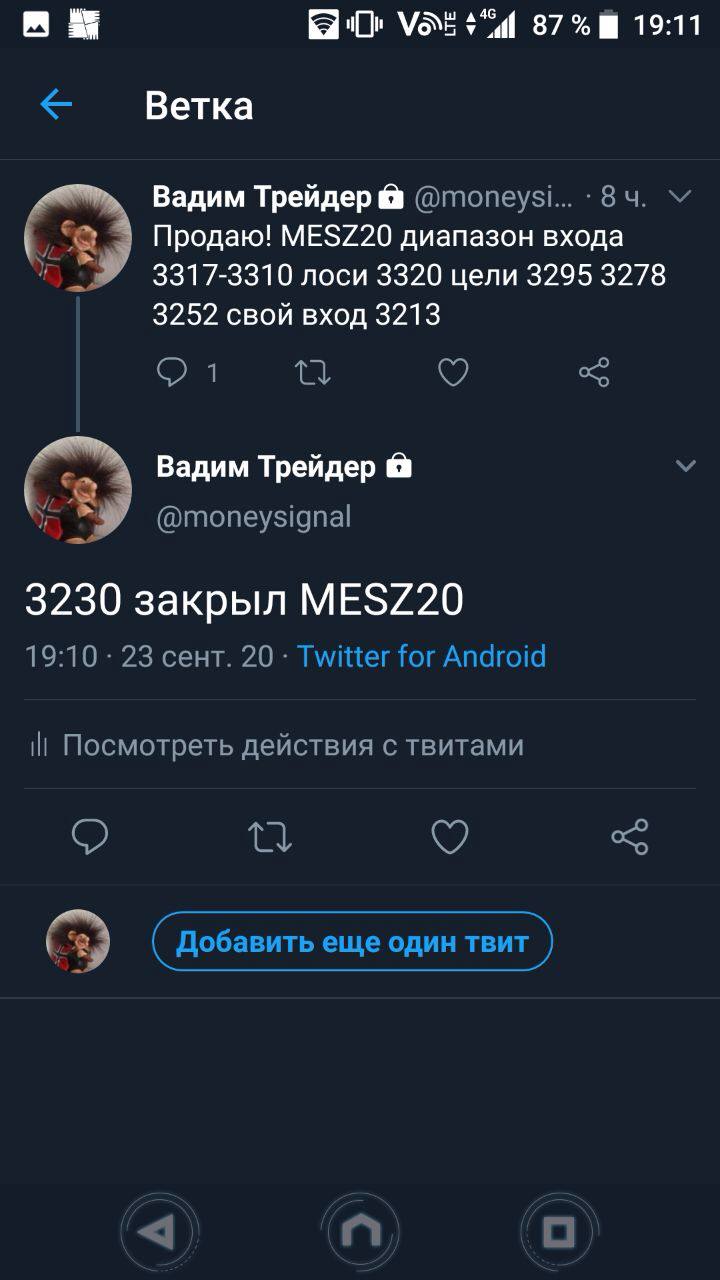Open profile avatar of the 3230 закрыл tweet
The height and width of the screenshot is (1280, 720).
(x=78, y=490)
